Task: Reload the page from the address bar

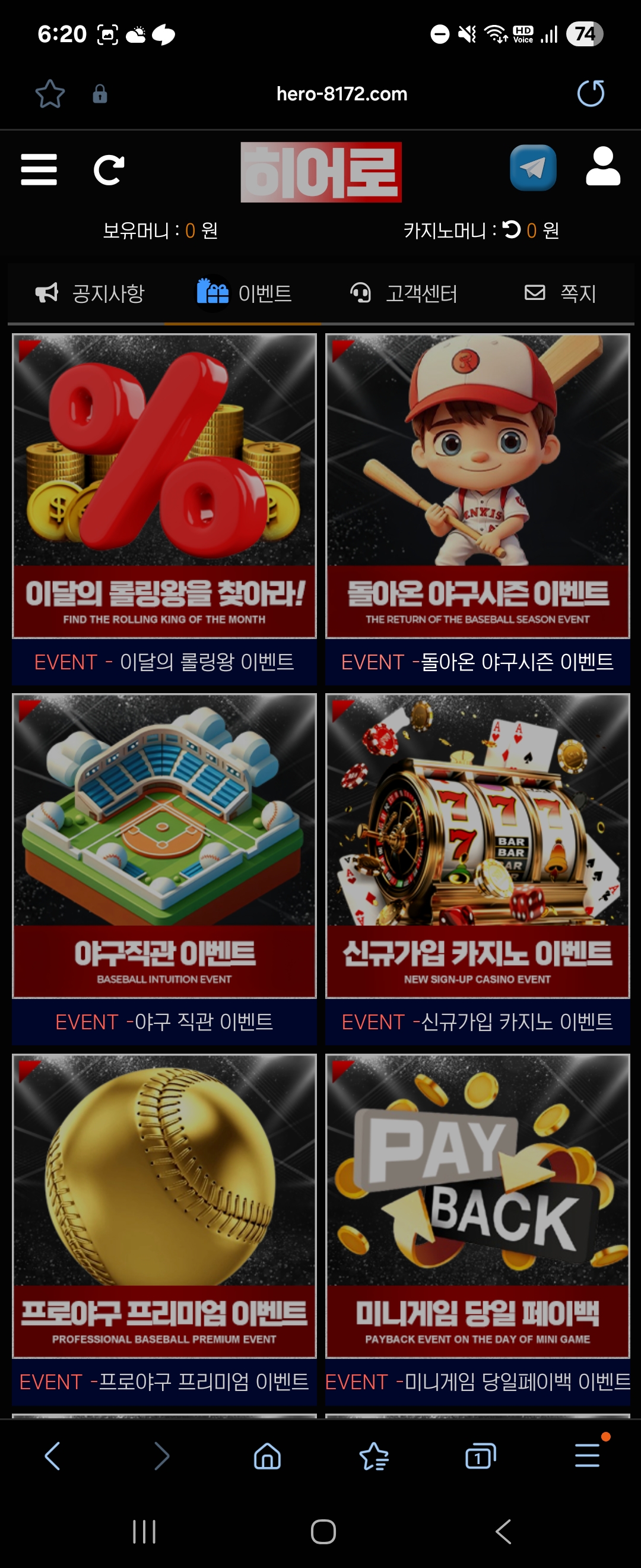Action: point(590,94)
